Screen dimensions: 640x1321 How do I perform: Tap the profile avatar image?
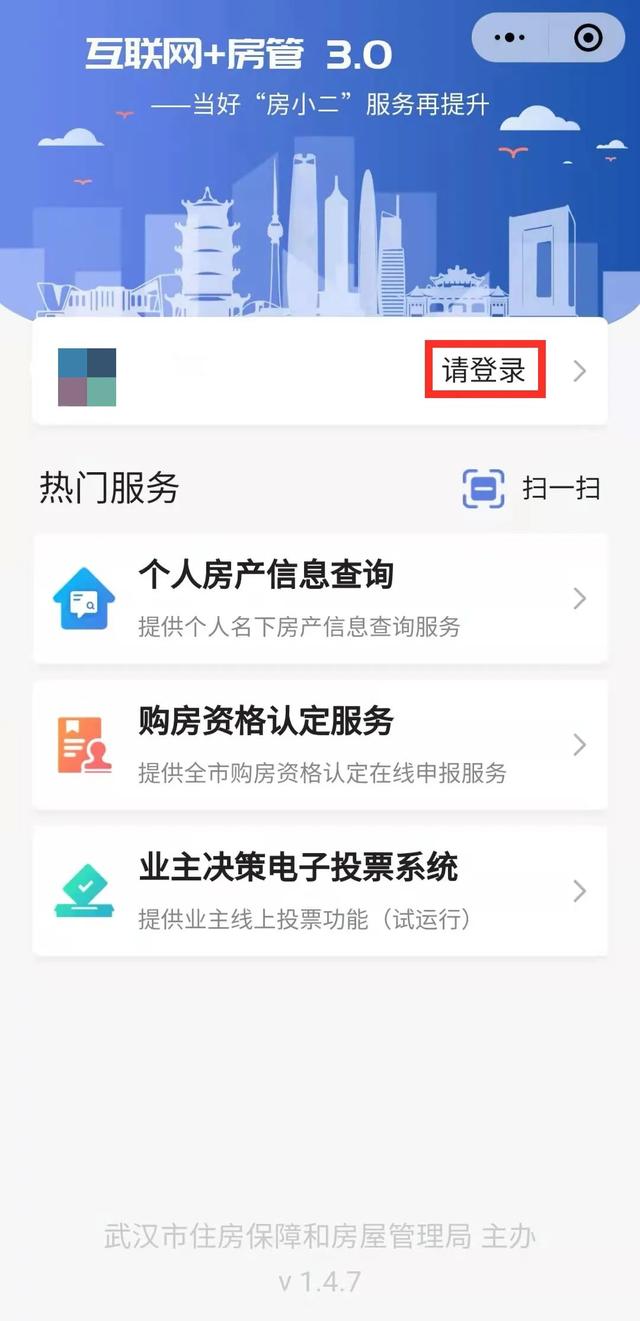click(x=87, y=377)
